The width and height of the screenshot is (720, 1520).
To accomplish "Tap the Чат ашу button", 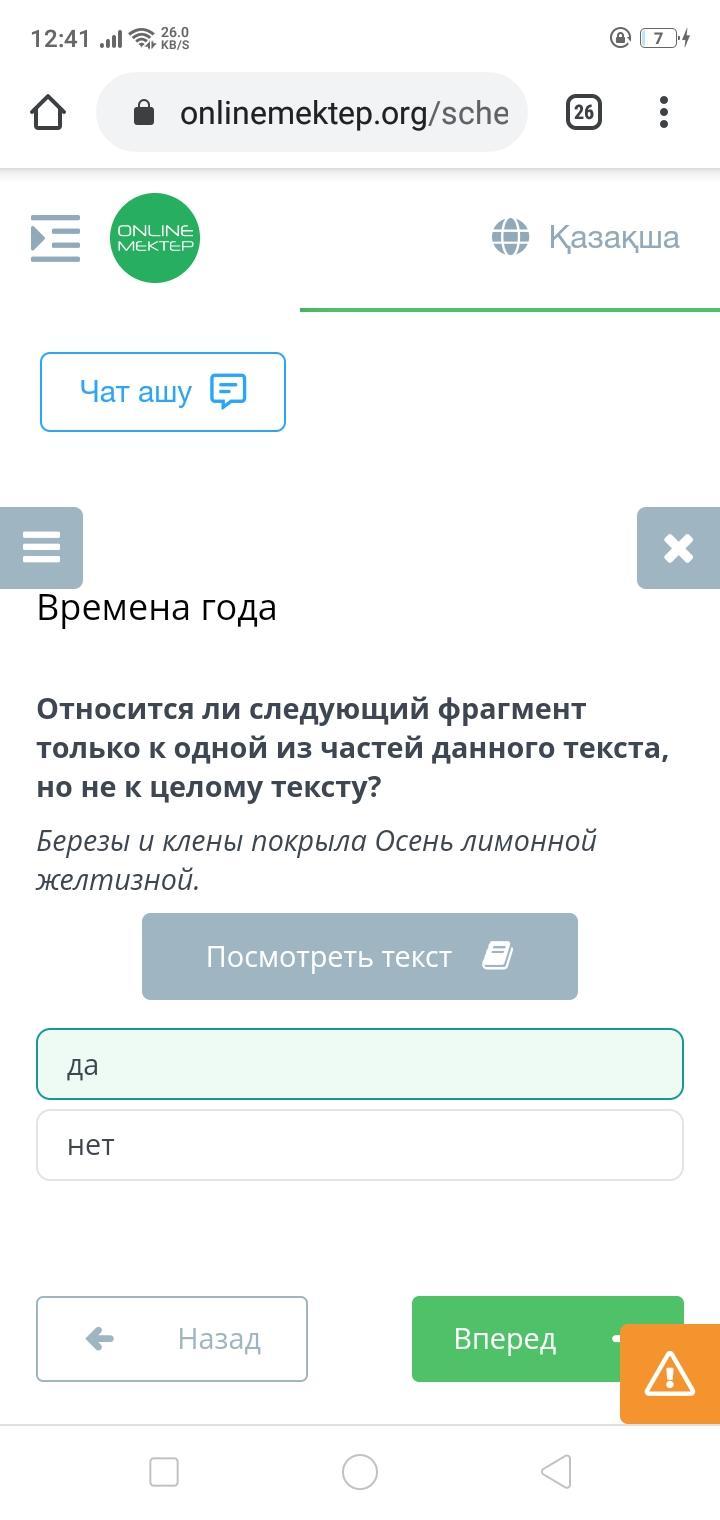I will [x=163, y=392].
